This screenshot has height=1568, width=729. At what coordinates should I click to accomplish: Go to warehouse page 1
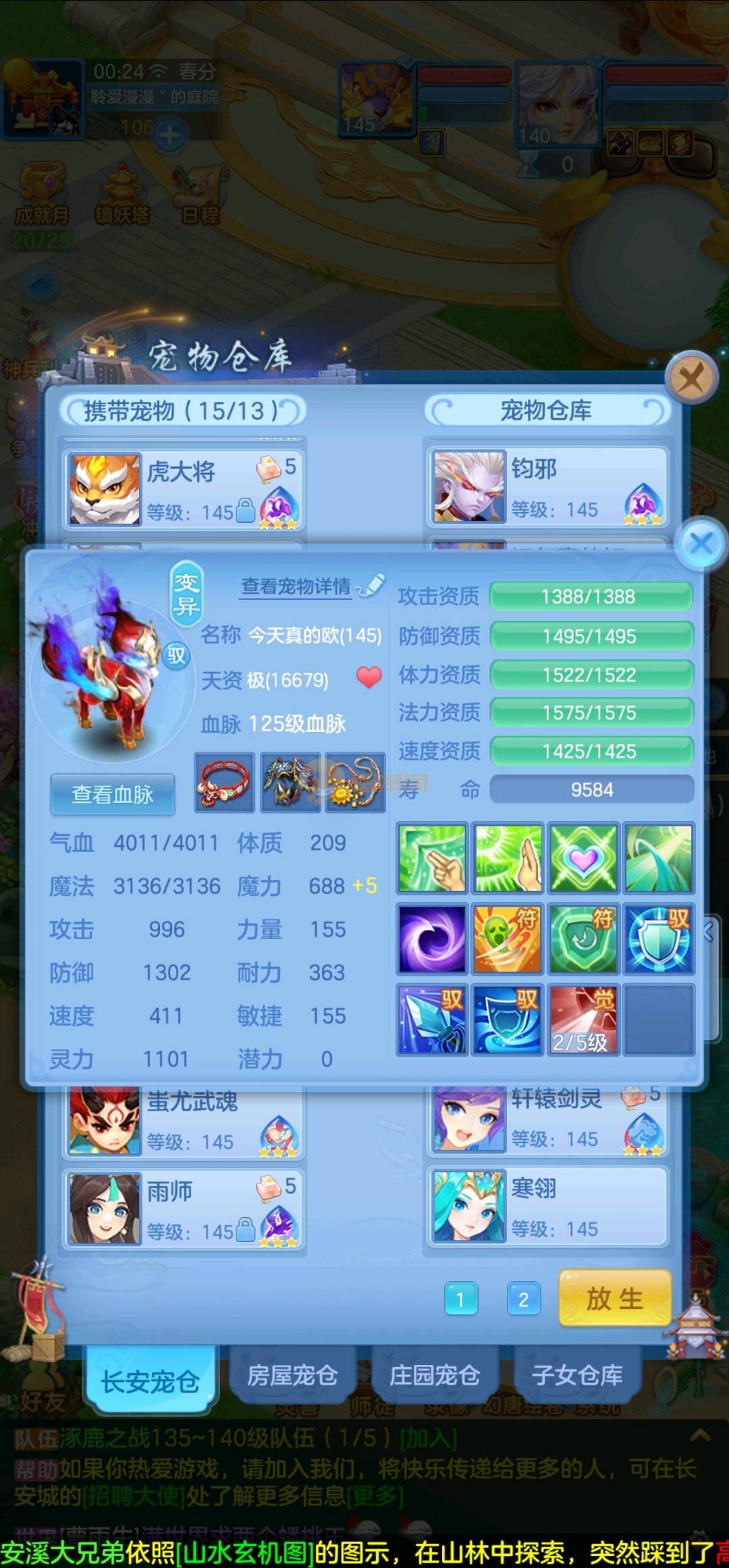pos(460,1299)
